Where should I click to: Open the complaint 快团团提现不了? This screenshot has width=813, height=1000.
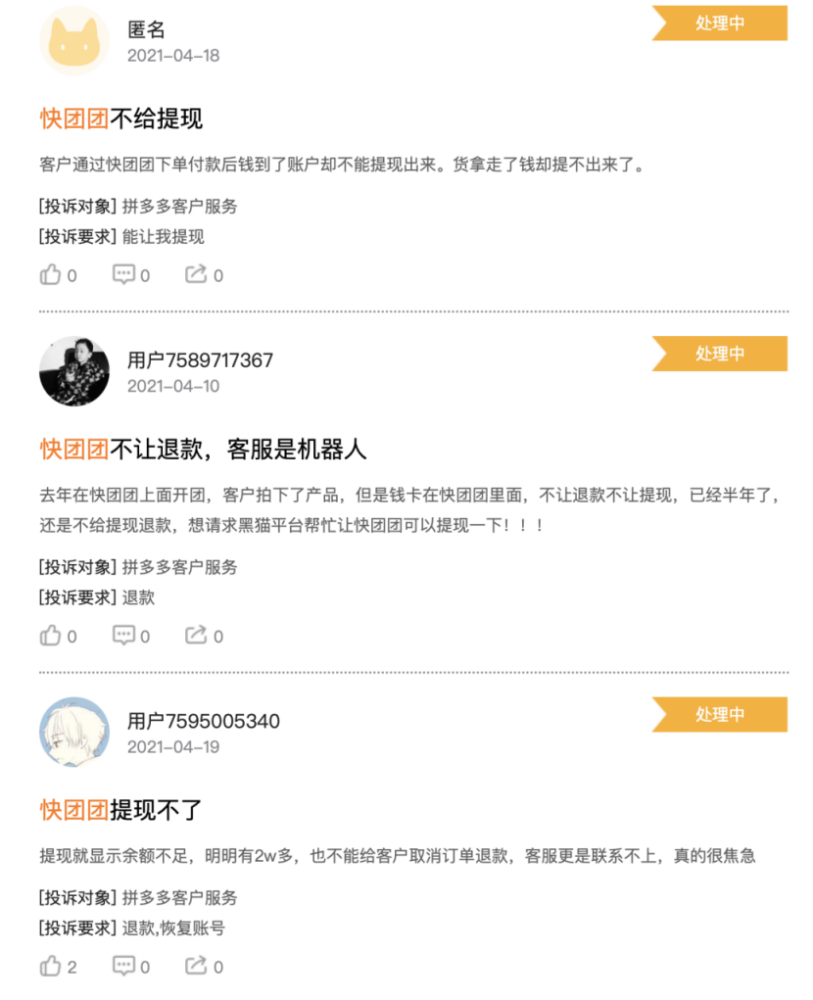pos(121,810)
